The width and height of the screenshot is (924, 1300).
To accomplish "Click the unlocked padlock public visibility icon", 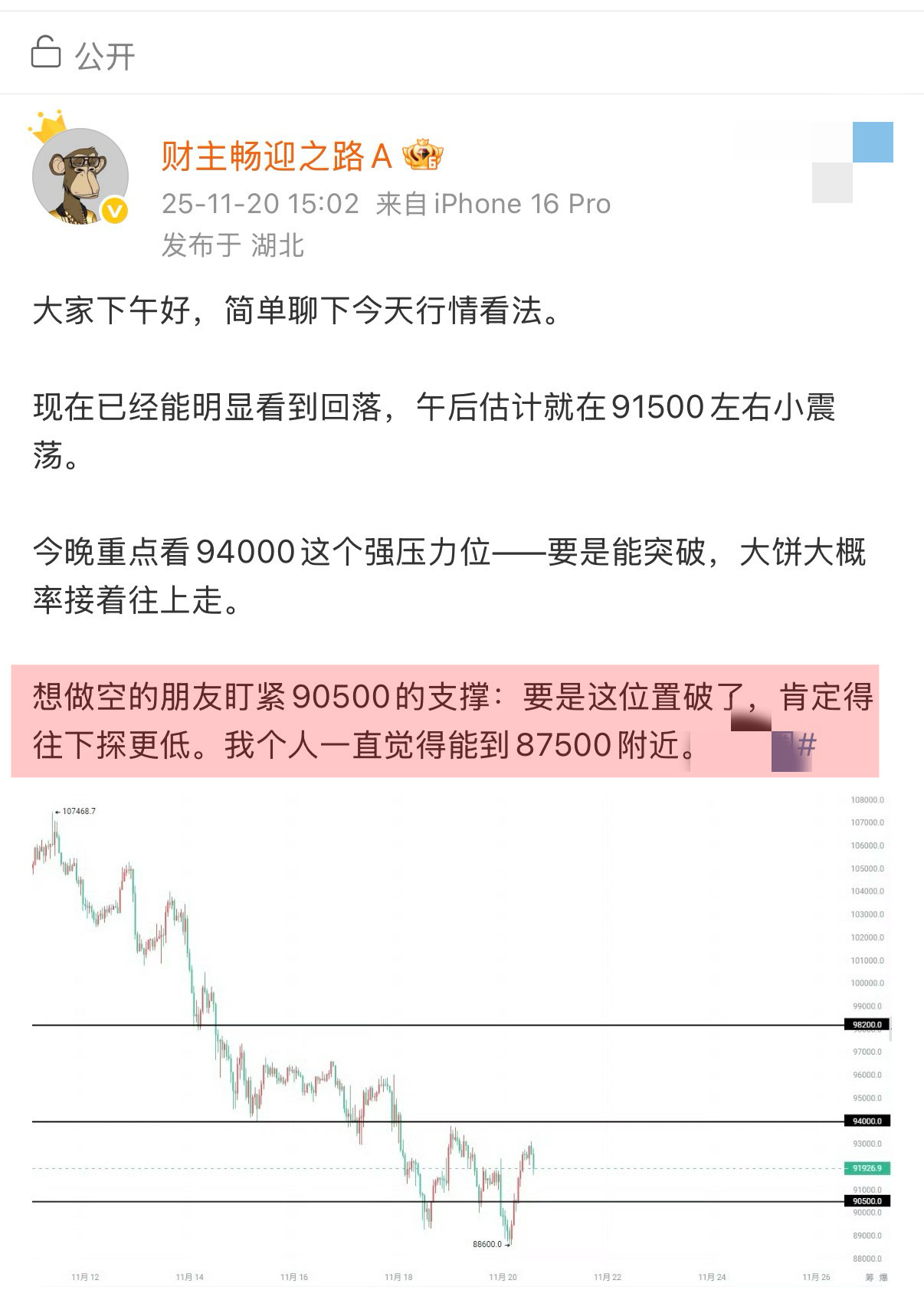I will pos(44,53).
